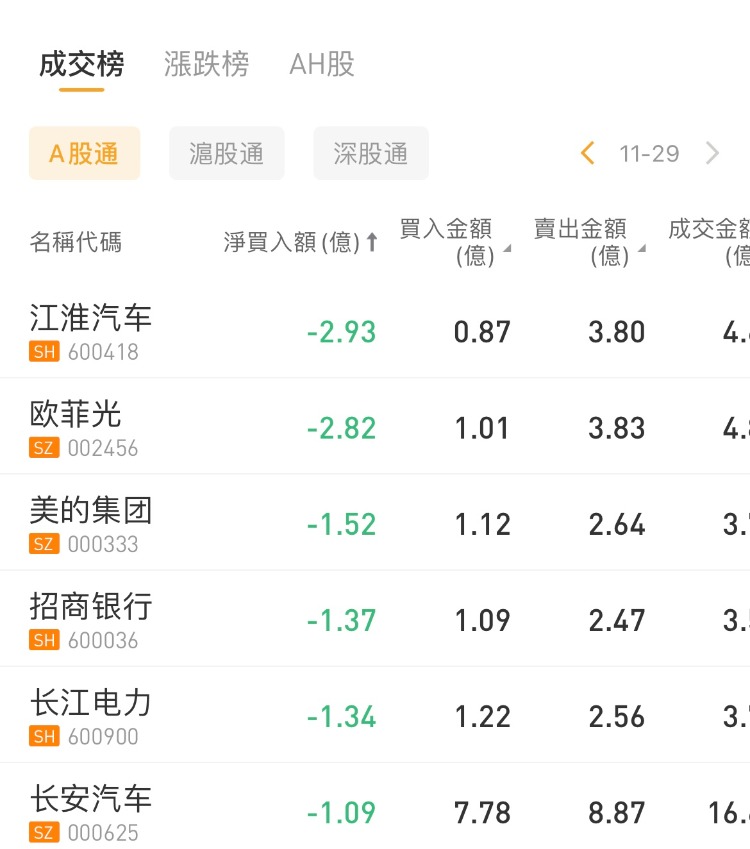The width and height of the screenshot is (750, 849).
Task: Sort by 賣出金額 column
Action: point(588,242)
